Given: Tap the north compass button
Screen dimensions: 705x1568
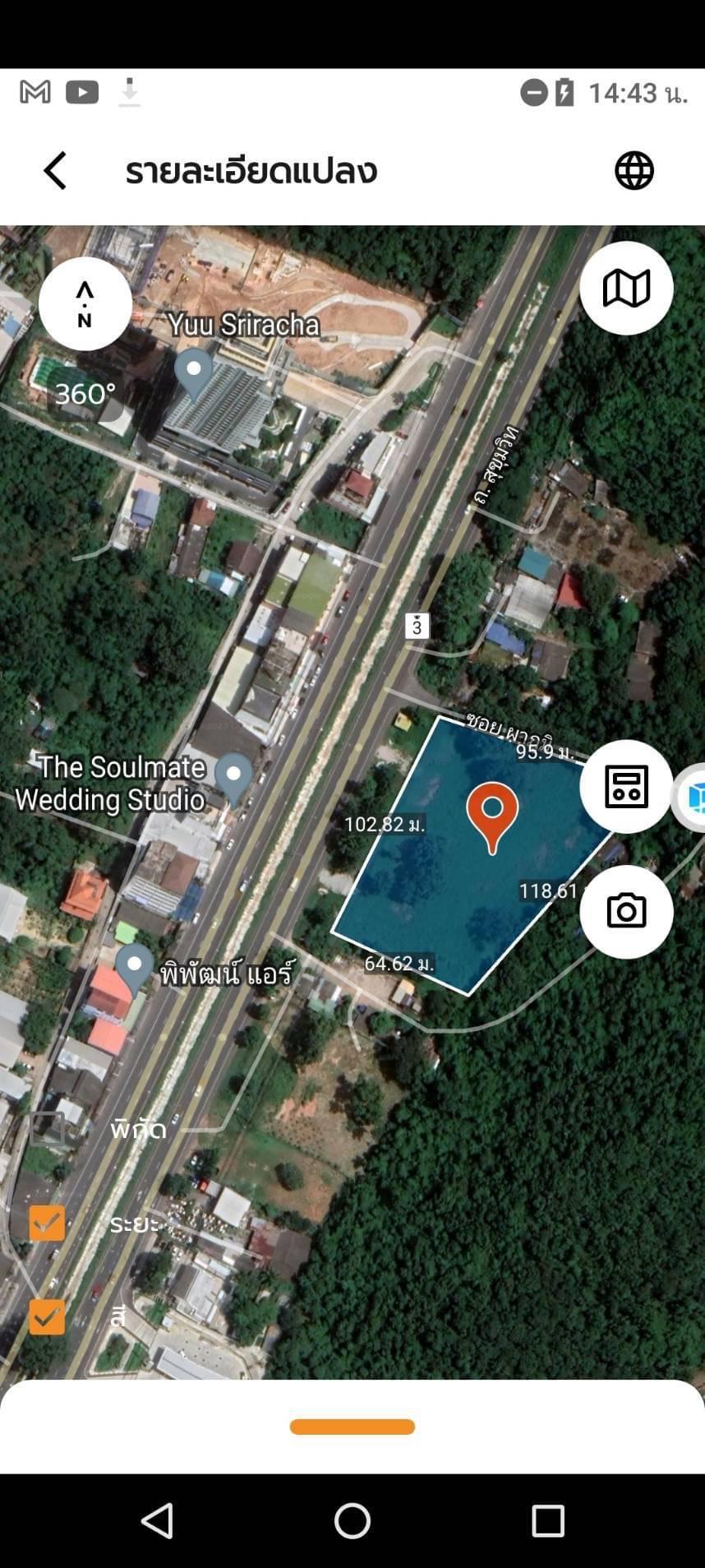Looking at the screenshot, I should pyautogui.click(x=85, y=304).
